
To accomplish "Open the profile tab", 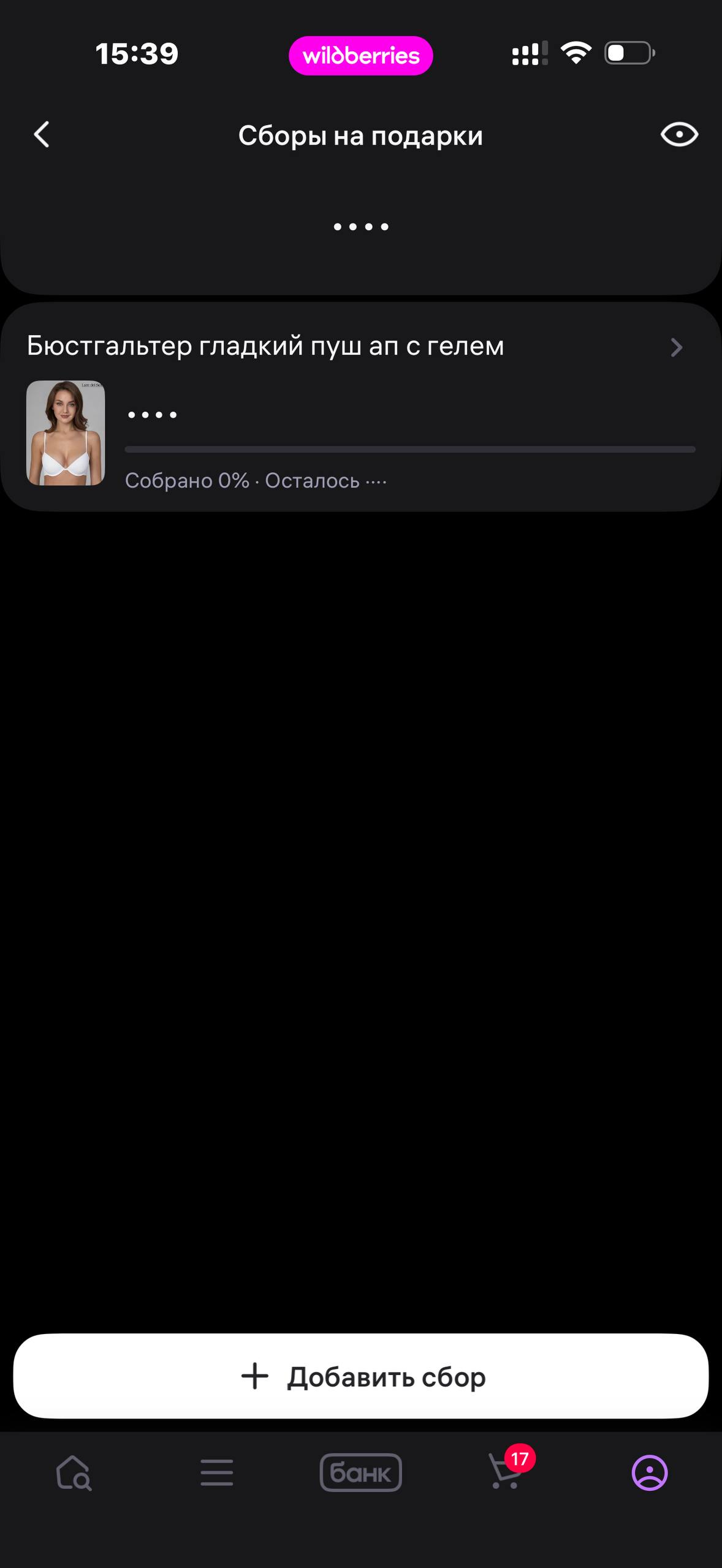I will [x=650, y=1473].
